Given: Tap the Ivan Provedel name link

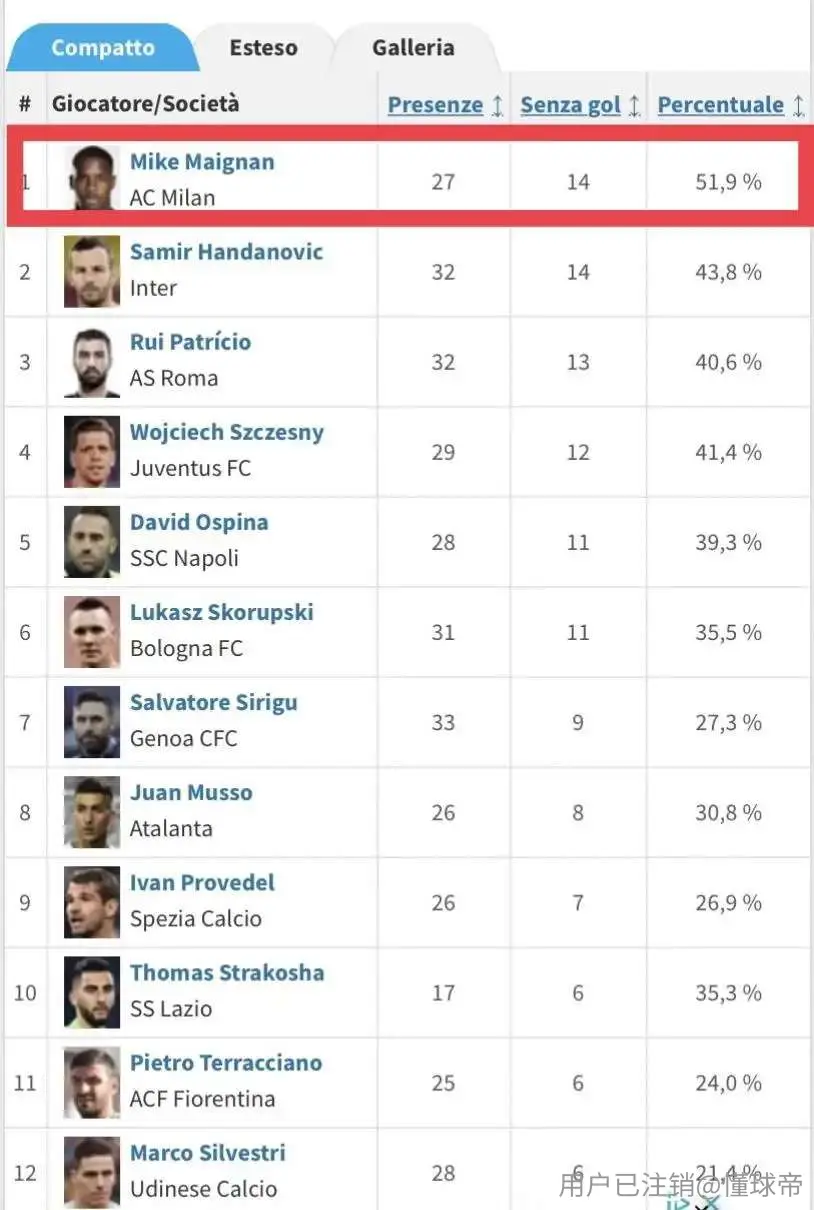Looking at the screenshot, I should (202, 882).
